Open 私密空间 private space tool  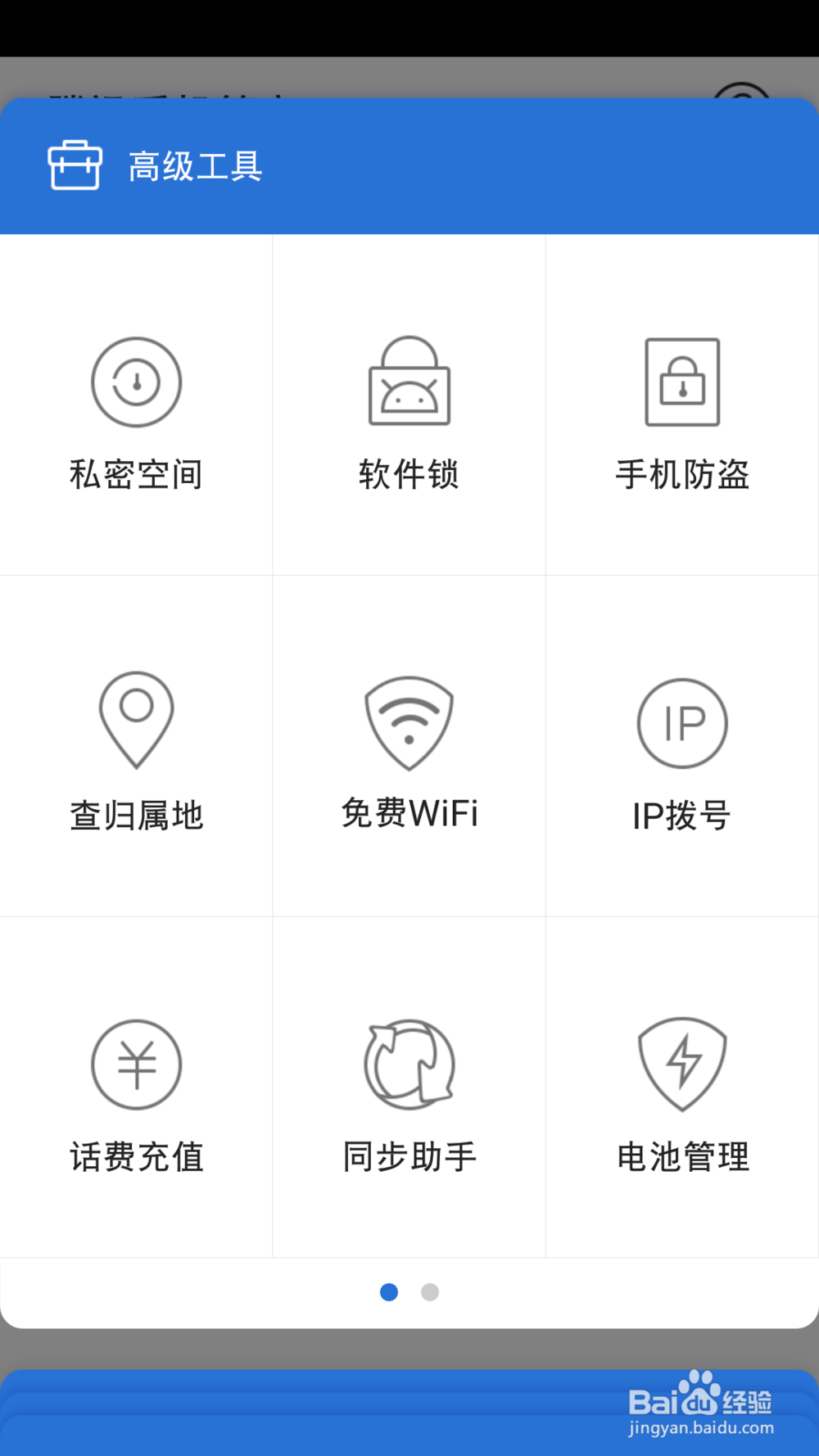pos(136,405)
